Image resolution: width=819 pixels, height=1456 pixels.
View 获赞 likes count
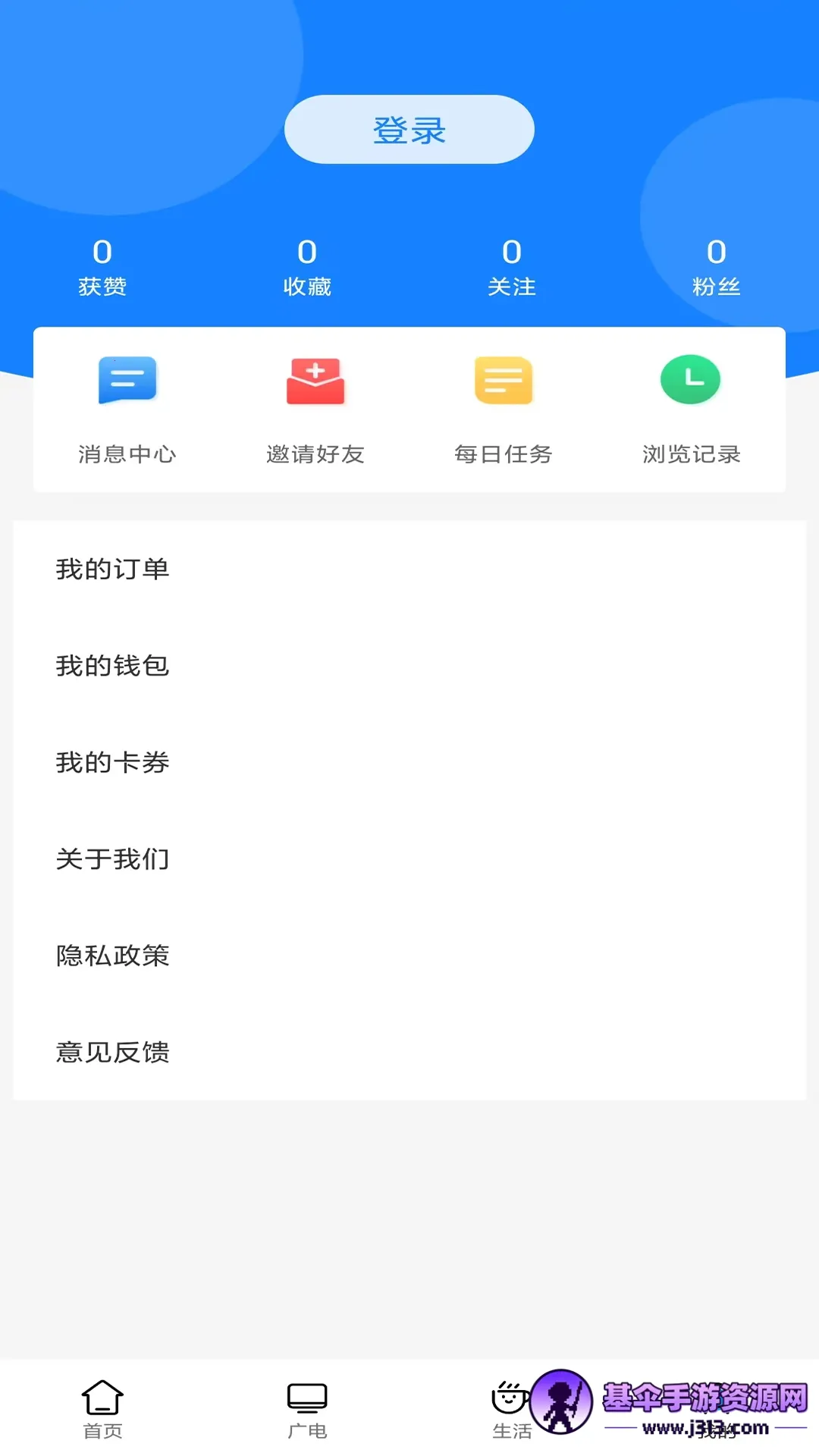pos(102,267)
